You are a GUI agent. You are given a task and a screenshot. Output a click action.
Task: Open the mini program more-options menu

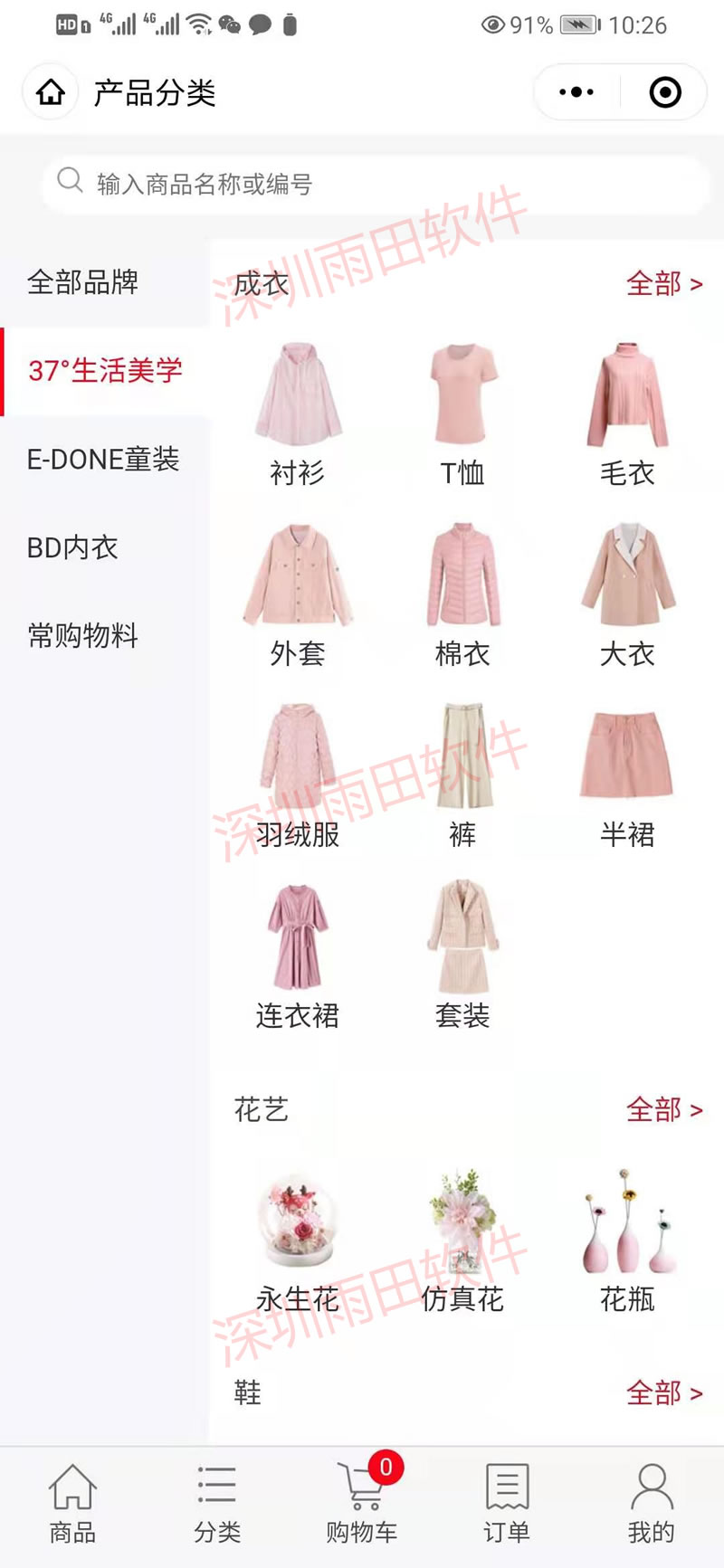point(576,91)
